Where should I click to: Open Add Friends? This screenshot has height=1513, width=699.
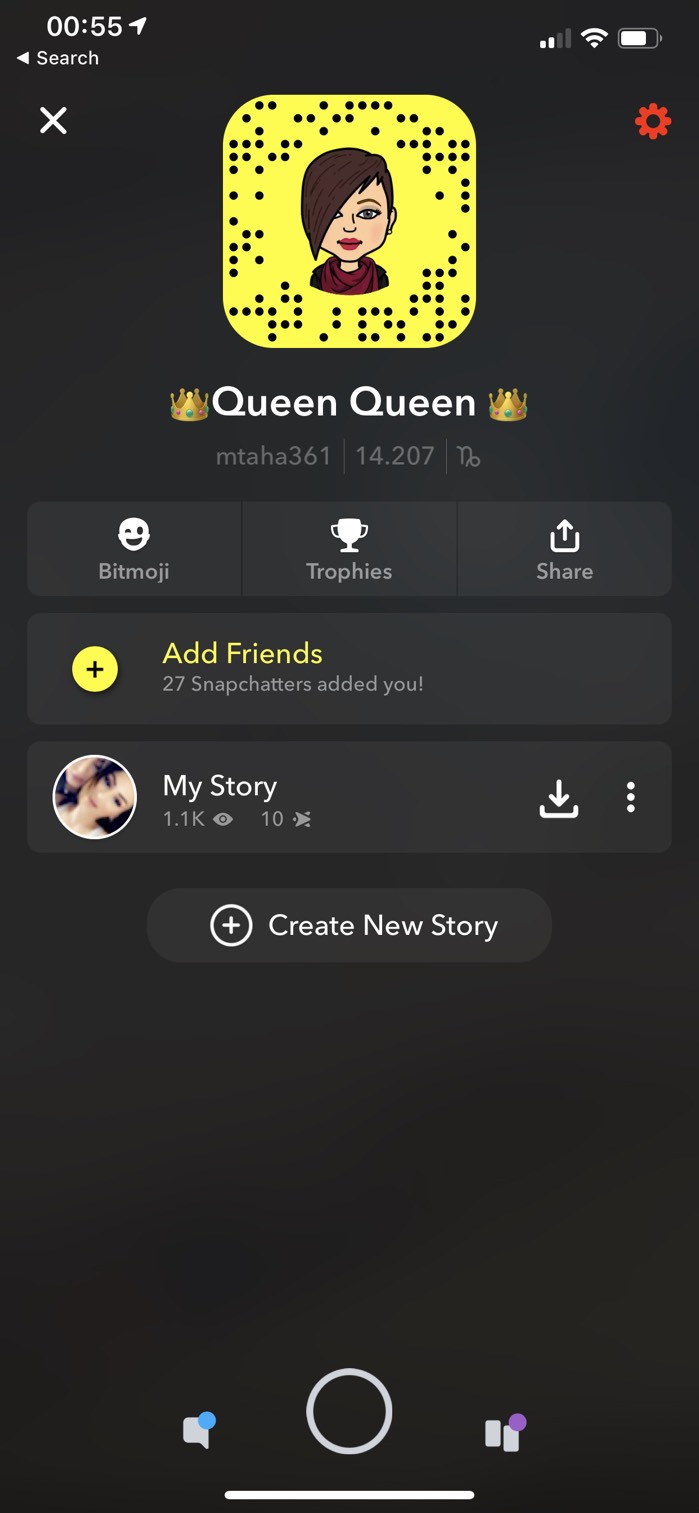coord(349,668)
